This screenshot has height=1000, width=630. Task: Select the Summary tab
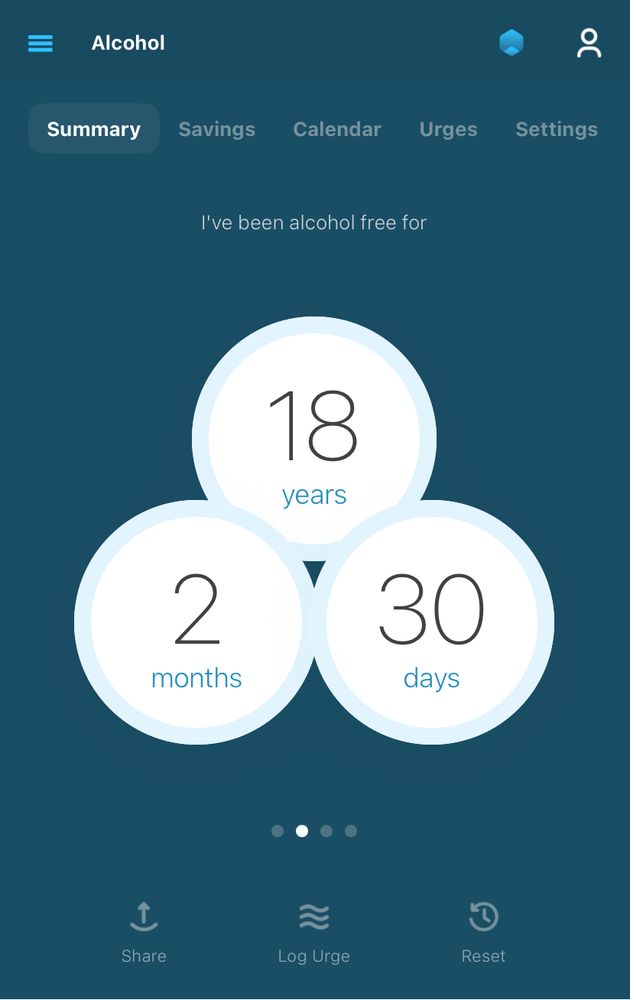[x=94, y=129]
